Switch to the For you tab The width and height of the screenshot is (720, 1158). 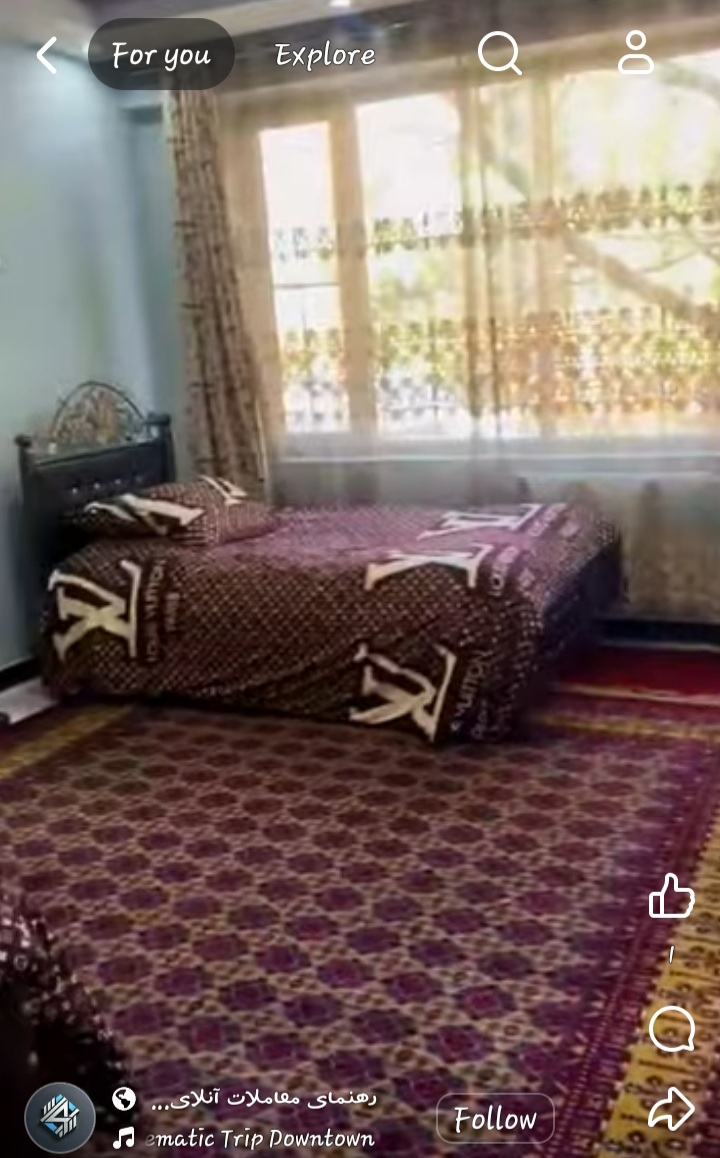[161, 55]
